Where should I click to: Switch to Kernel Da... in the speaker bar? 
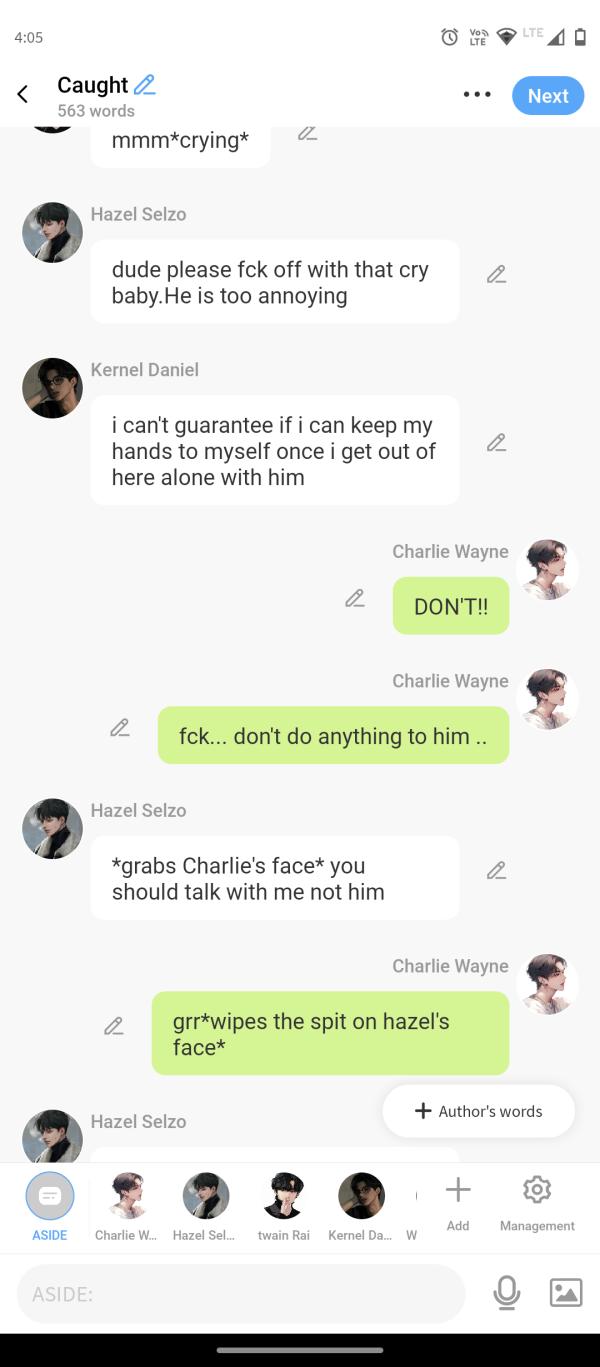[x=361, y=1205]
